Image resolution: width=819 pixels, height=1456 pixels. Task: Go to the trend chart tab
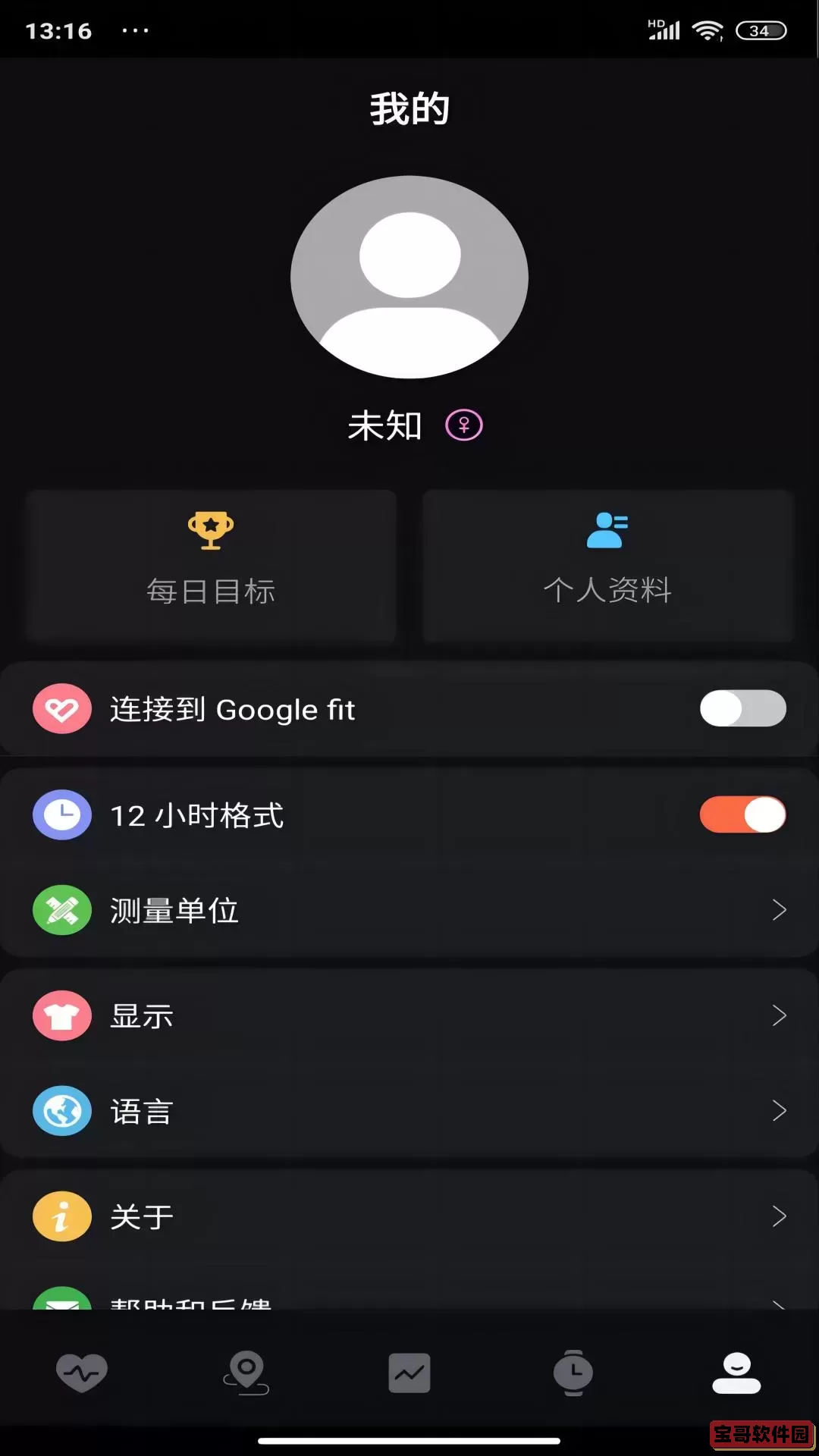tap(409, 1373)
